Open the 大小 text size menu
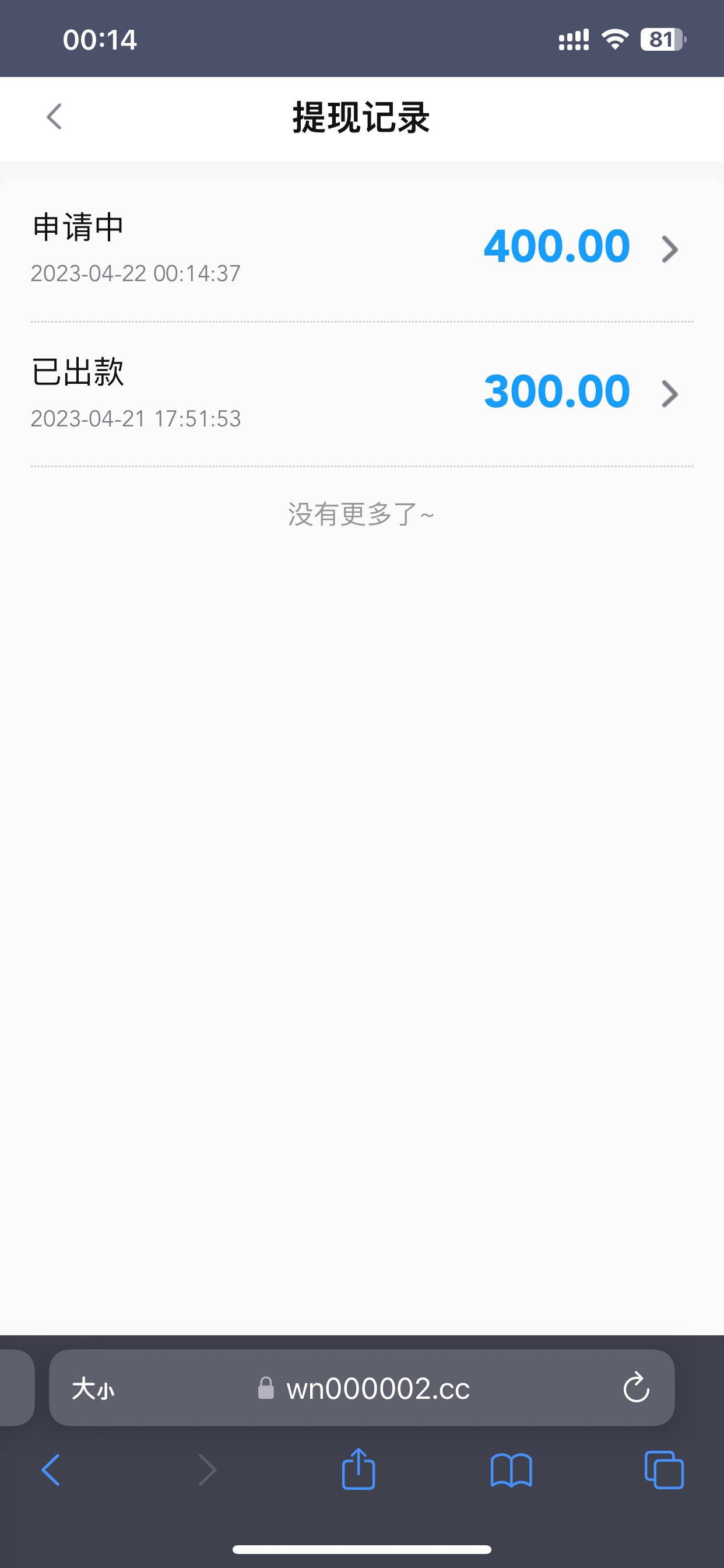The width and height of the screenshot is (724, 1568). pyautogui.click(x=93, y=1389)
